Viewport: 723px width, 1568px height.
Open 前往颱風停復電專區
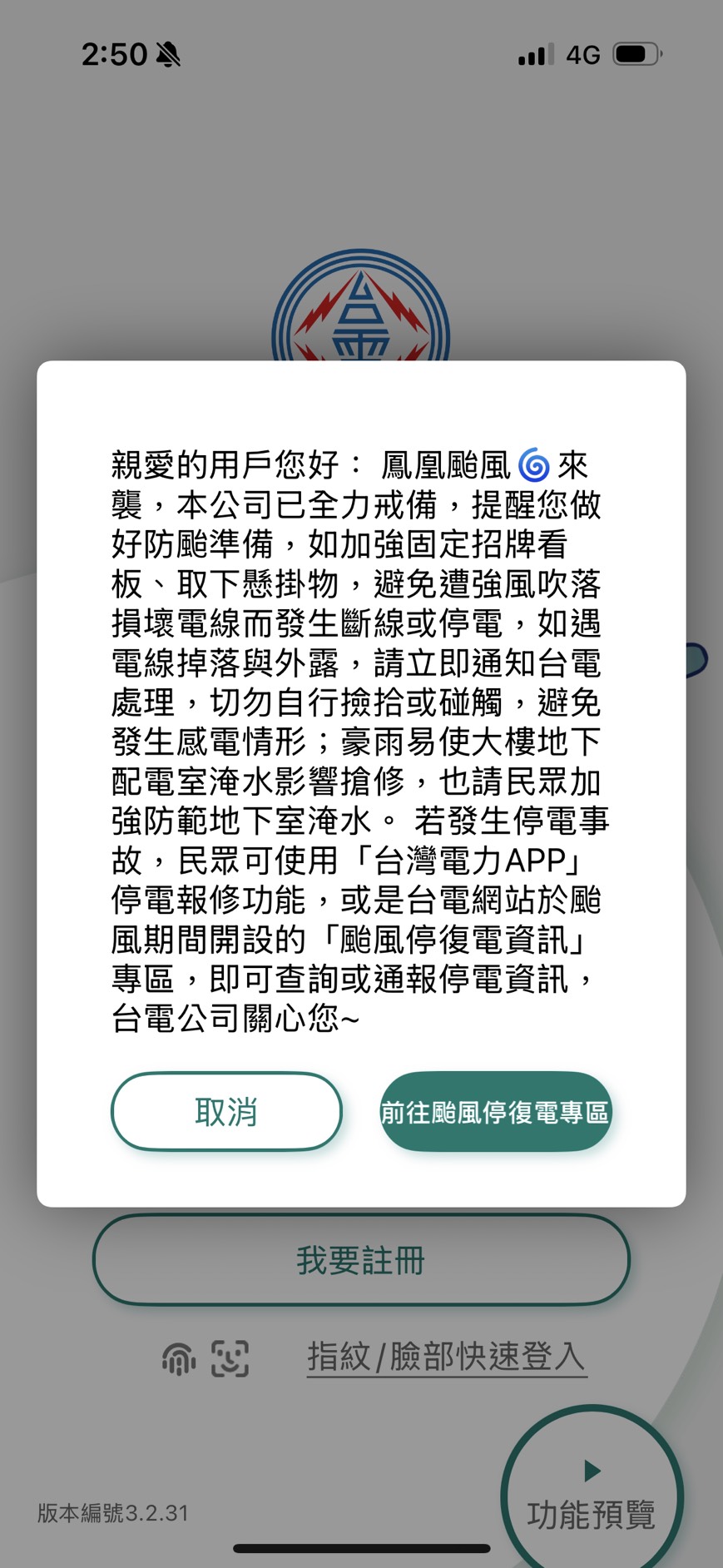tap(495, 1111)
